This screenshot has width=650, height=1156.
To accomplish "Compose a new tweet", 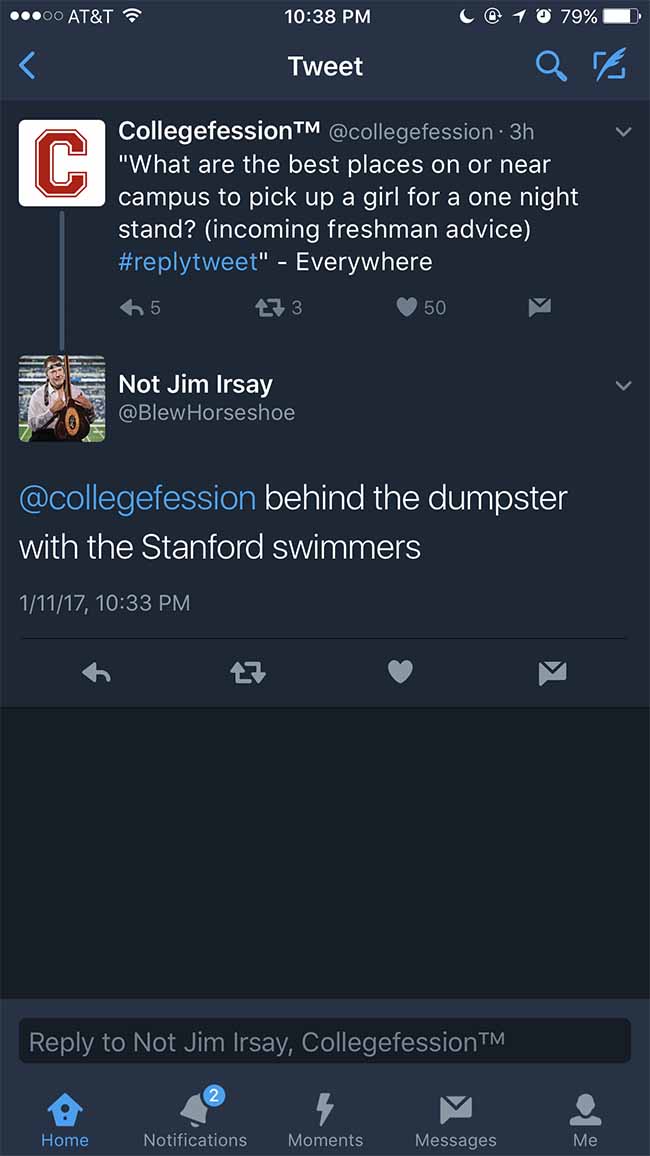I will click(x=609, y=63).
